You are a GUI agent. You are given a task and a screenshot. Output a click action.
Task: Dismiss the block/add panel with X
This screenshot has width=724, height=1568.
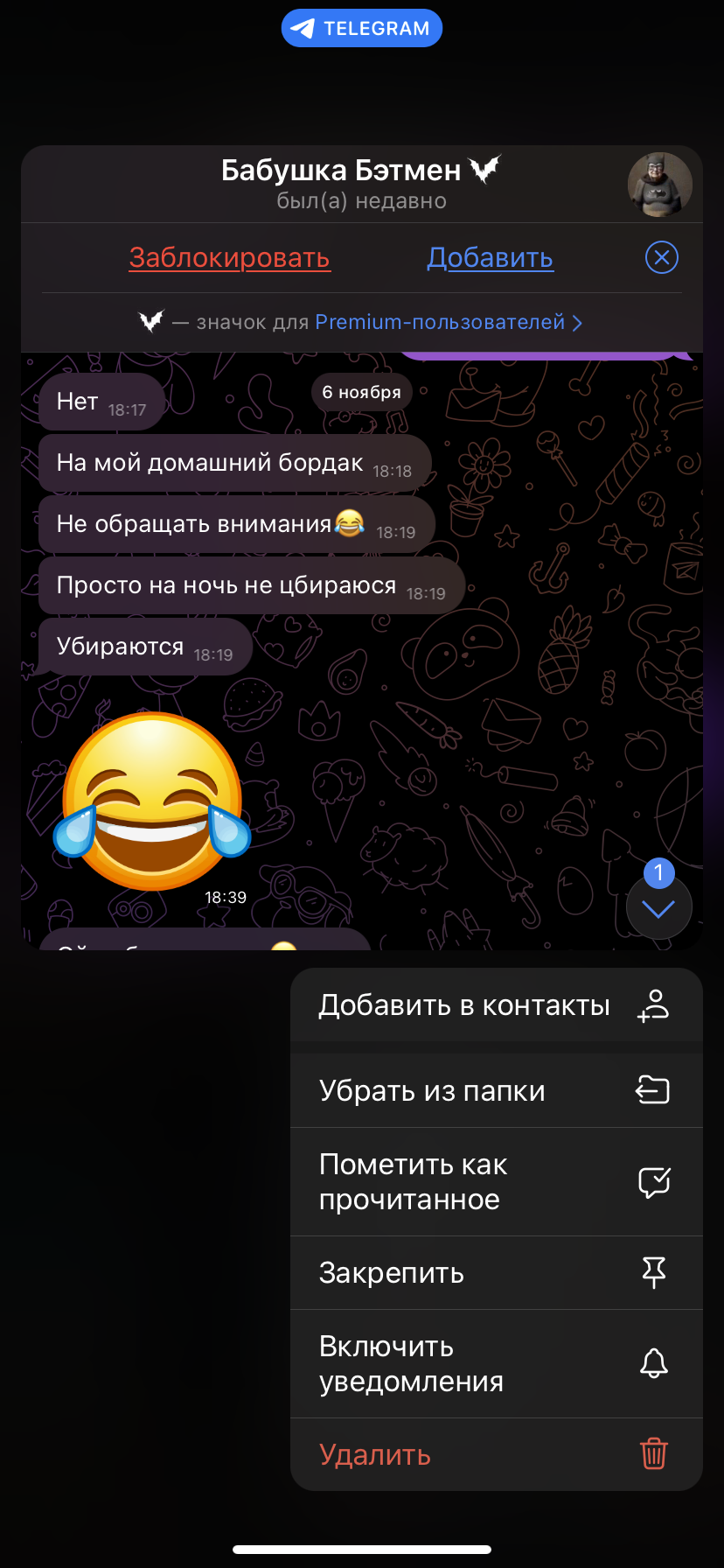662,257
